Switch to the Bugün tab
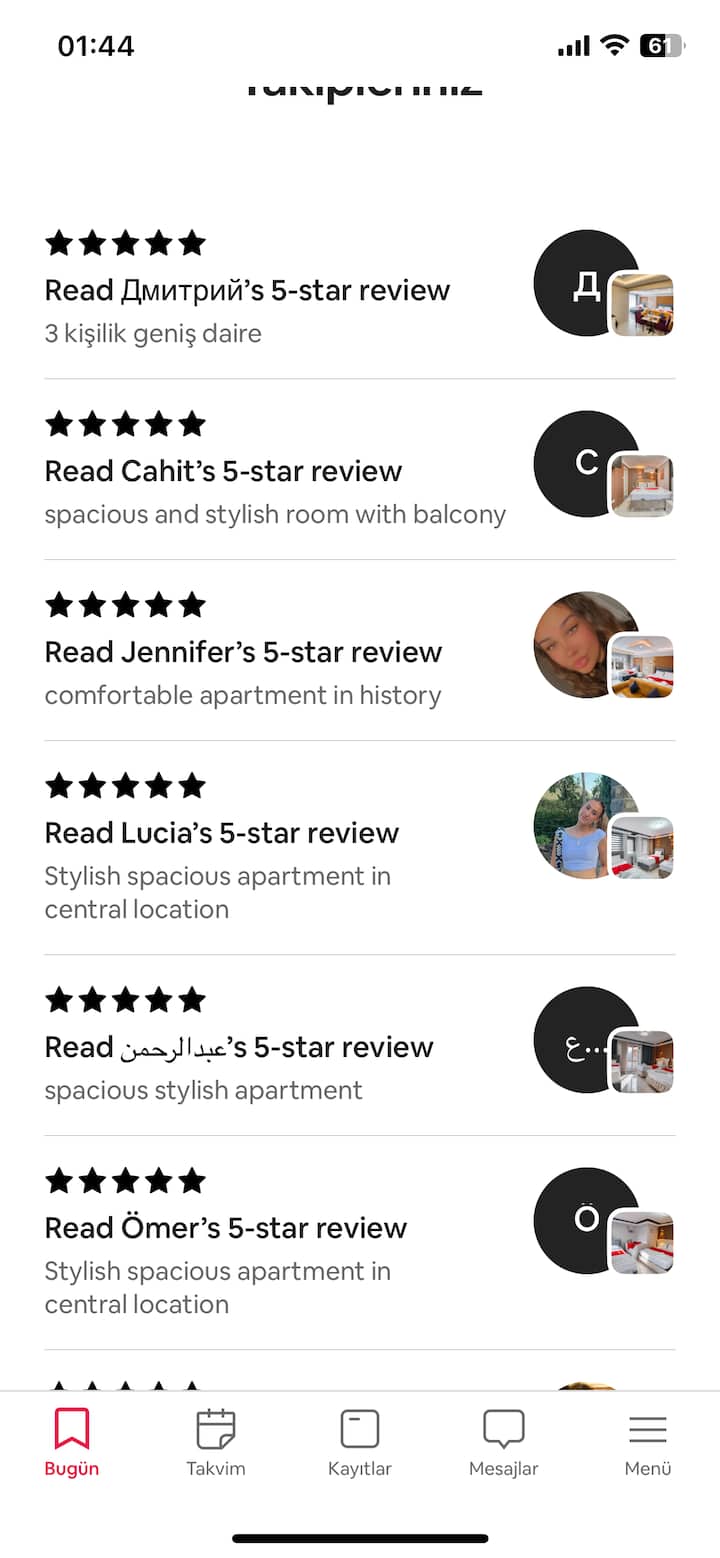Image resolution: width=720 pixels, height=1558 pixels. point(72,1442)
